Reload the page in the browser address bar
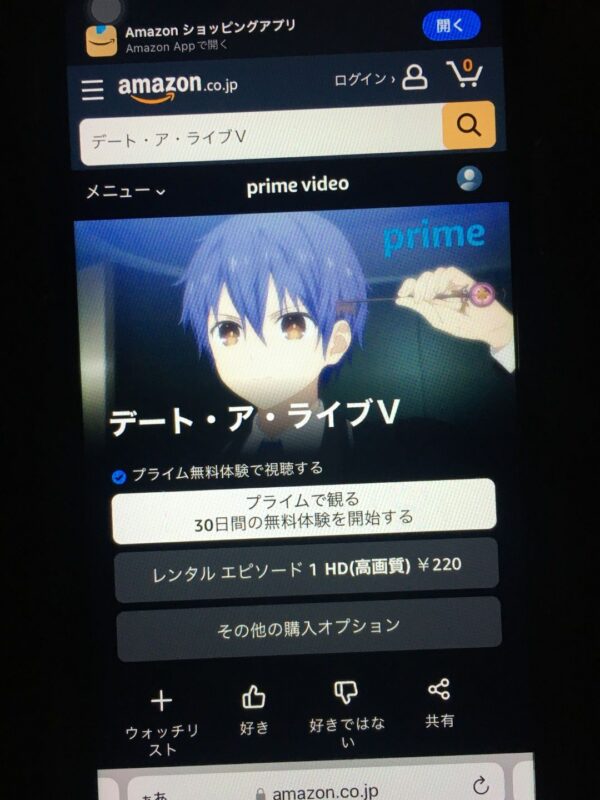This screenshot has width=600, height=800. (x=482, y=784)
